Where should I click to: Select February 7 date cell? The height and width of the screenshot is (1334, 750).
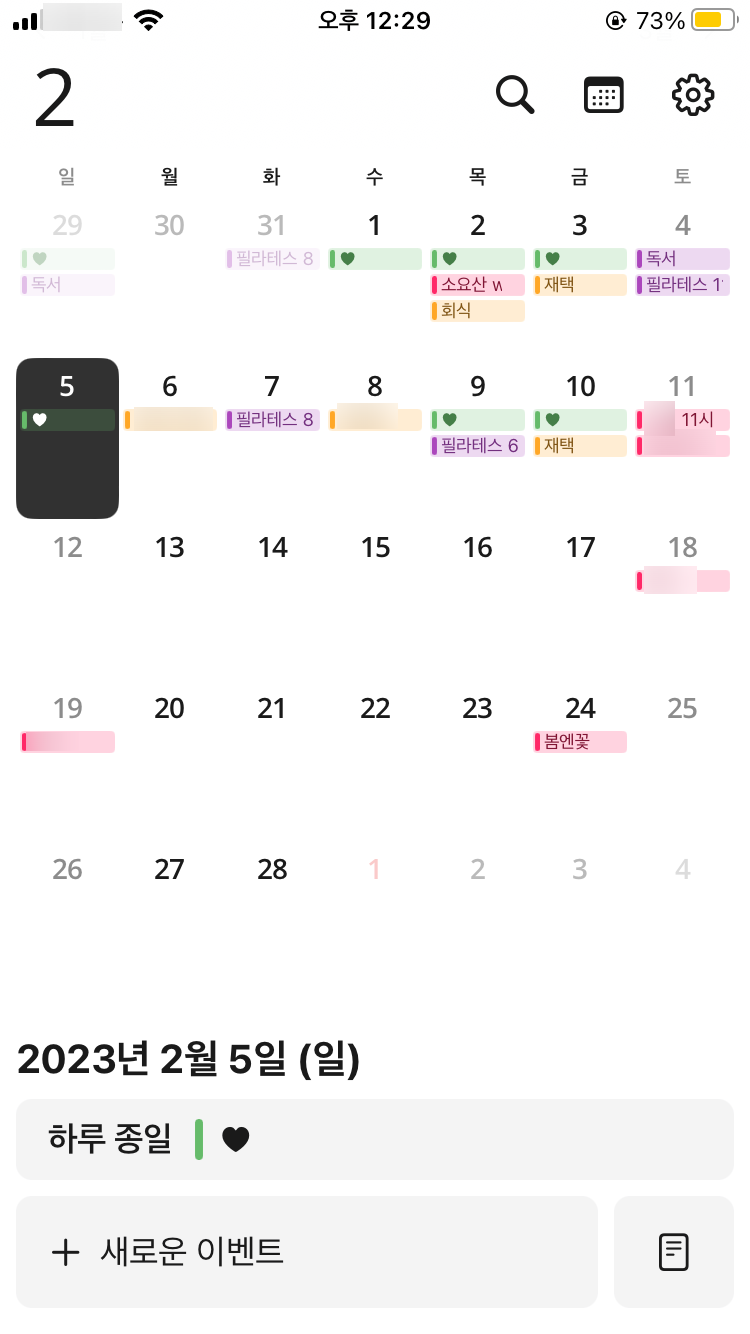click(272, 438)
